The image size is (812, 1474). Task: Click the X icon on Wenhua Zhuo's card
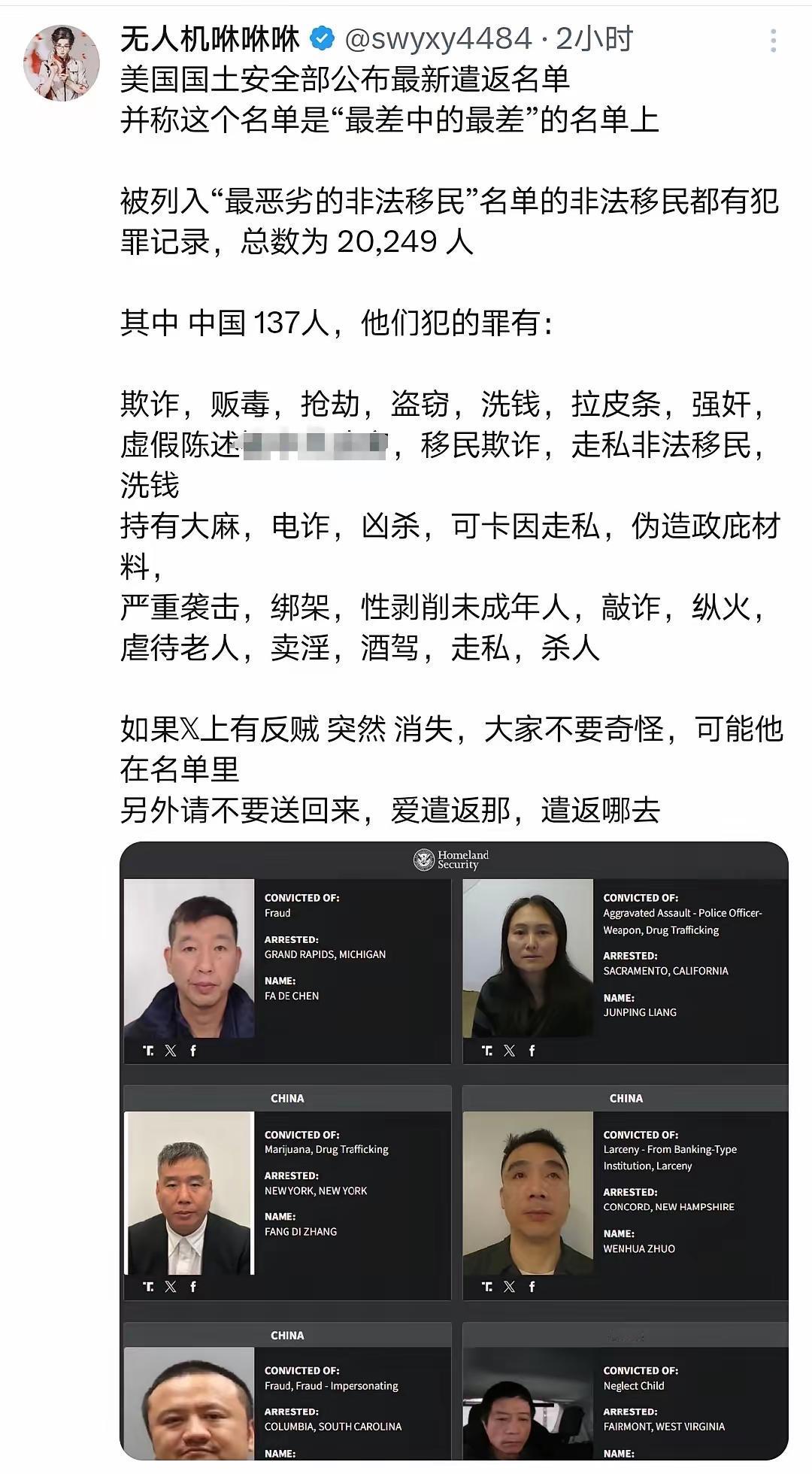[509, 1287]
